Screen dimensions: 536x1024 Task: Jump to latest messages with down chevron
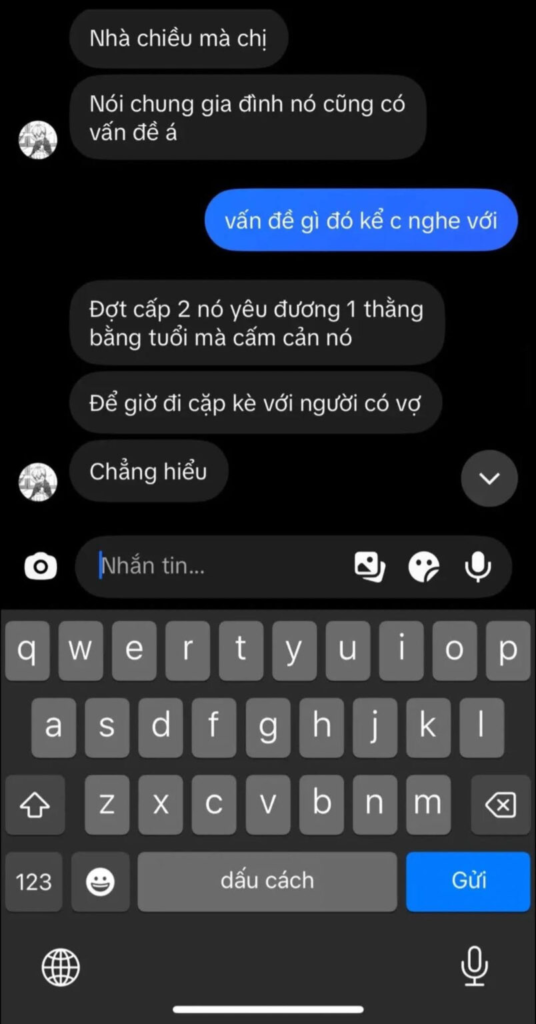(x=489, y=478)
